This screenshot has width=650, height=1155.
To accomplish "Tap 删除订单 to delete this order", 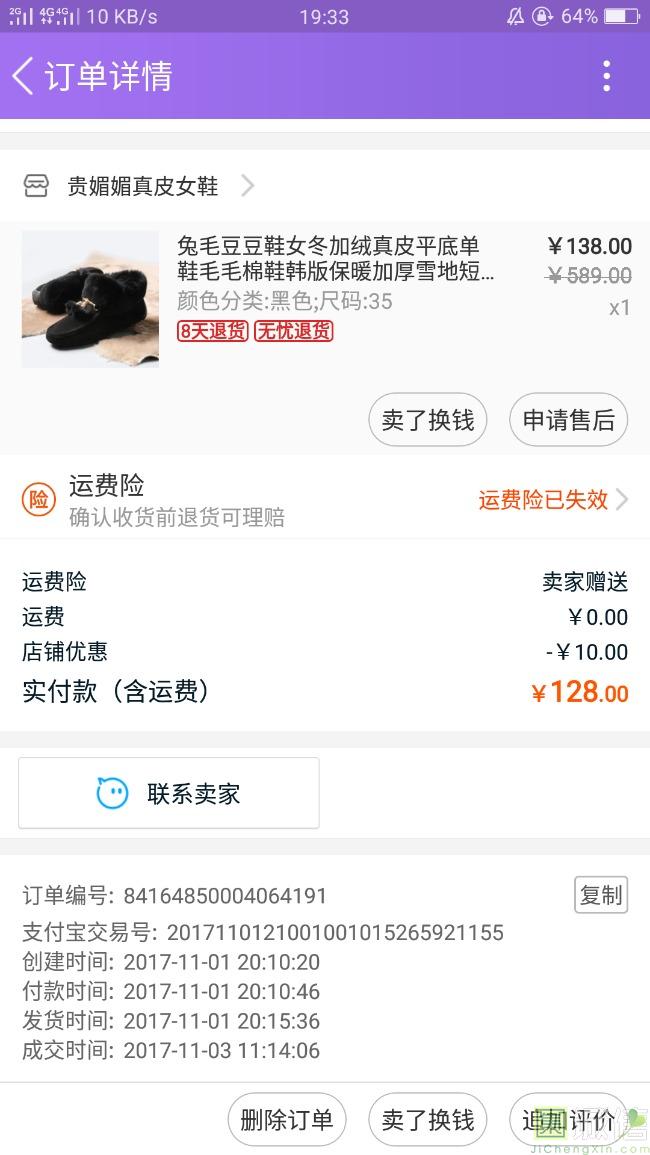I will (x=286, y=1120).
